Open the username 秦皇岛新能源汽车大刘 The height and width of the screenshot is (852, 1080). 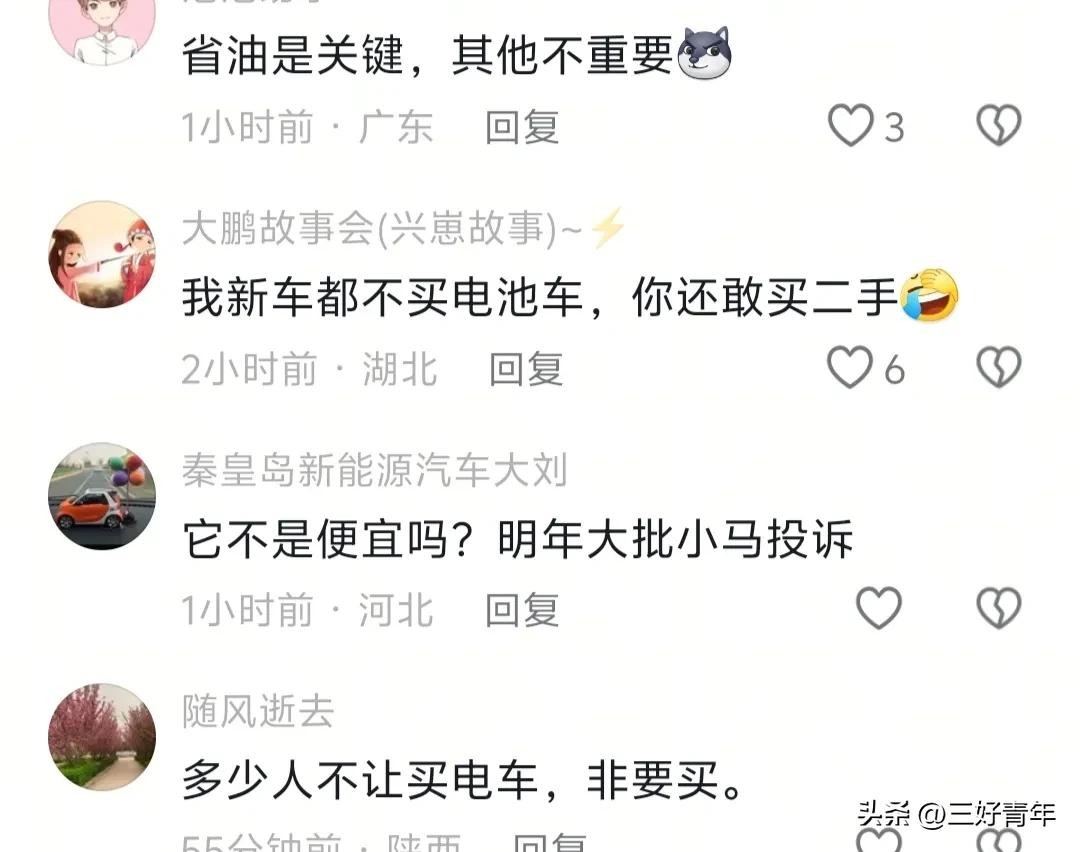(374, 470)
